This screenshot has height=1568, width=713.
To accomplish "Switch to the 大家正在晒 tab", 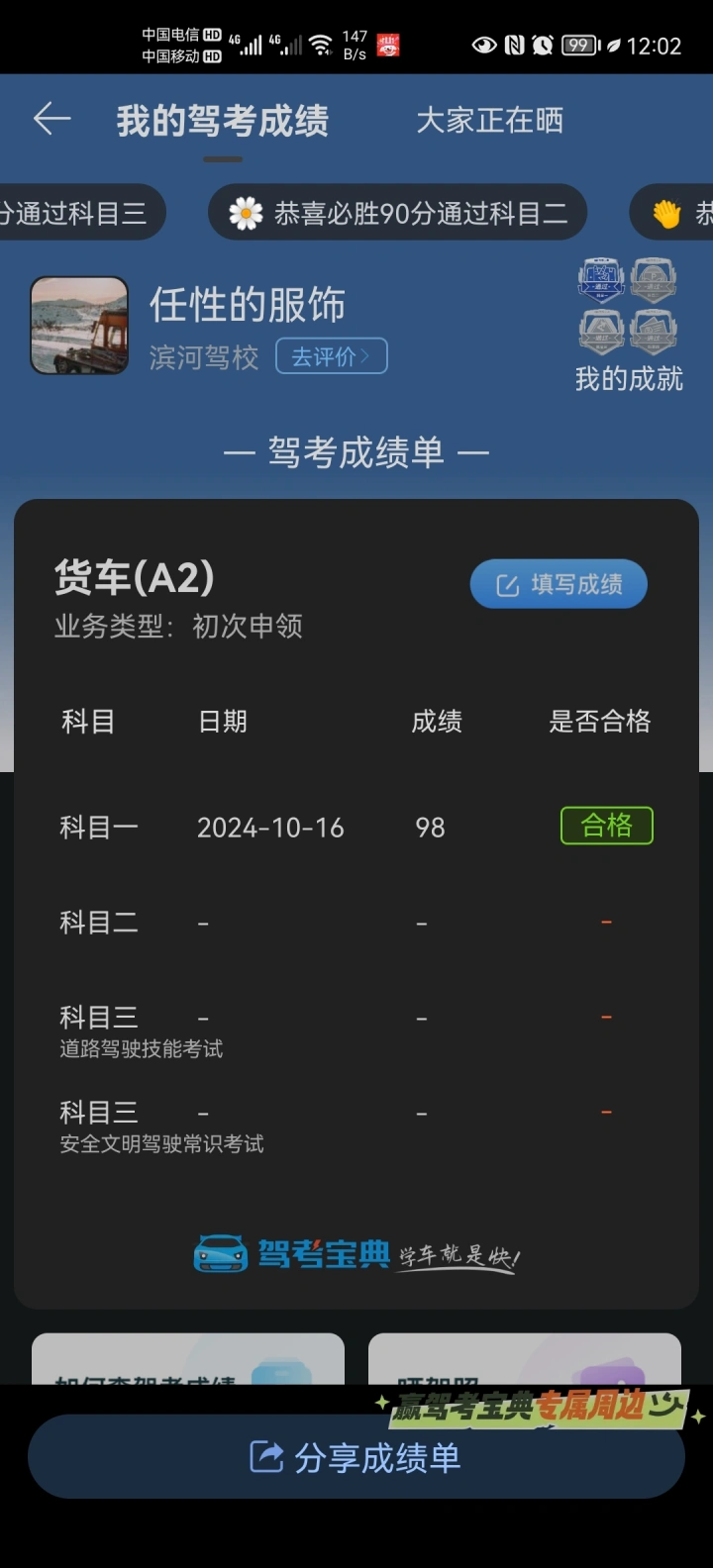I will [x=489, y=121].
